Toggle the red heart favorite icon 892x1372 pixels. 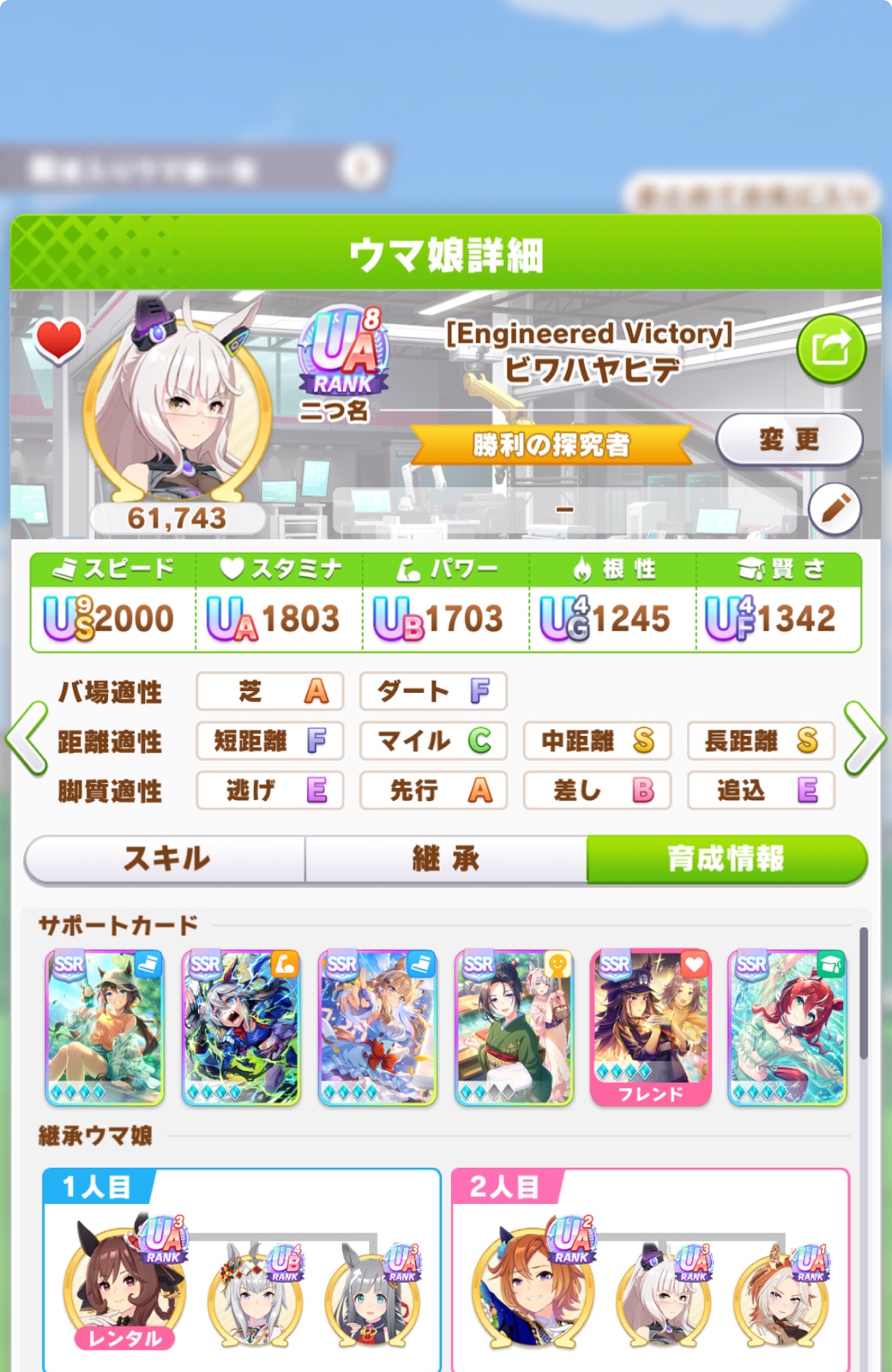coord(59,340)
